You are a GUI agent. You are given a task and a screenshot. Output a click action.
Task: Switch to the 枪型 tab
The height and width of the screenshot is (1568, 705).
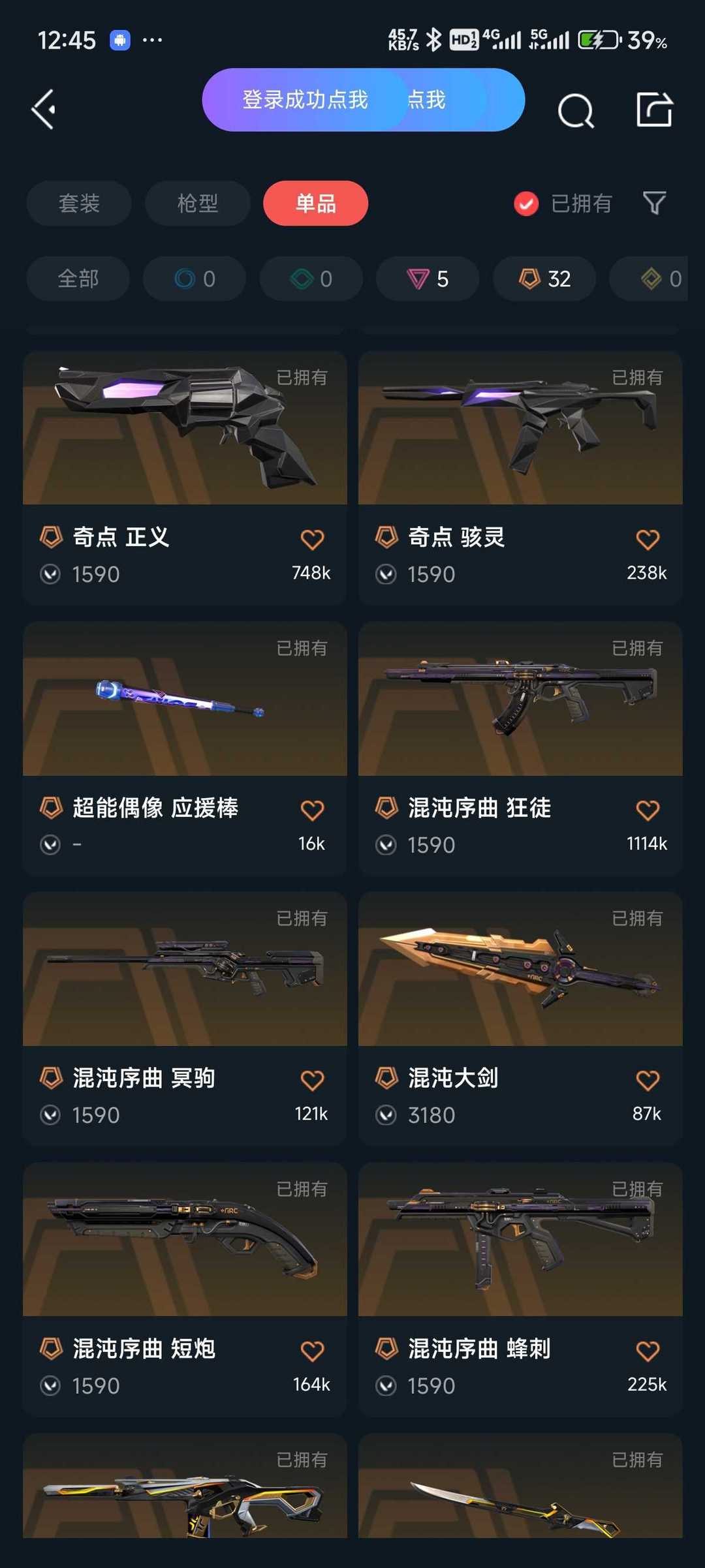(198, 203)
